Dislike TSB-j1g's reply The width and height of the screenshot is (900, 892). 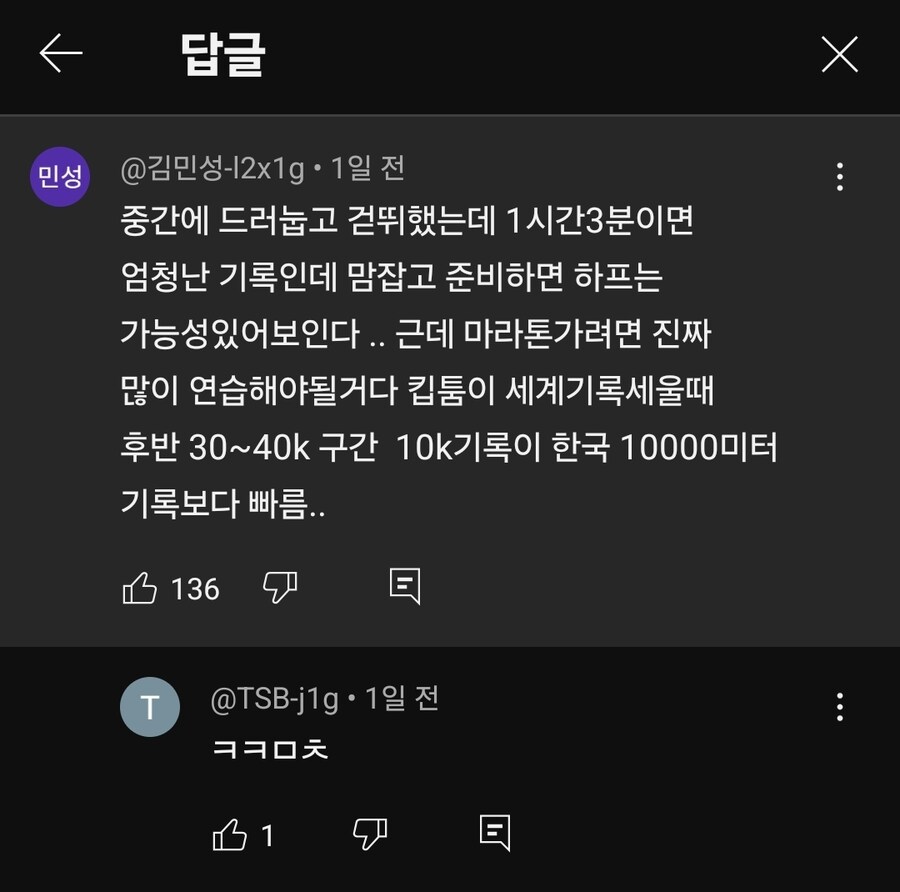click(370, 834)
